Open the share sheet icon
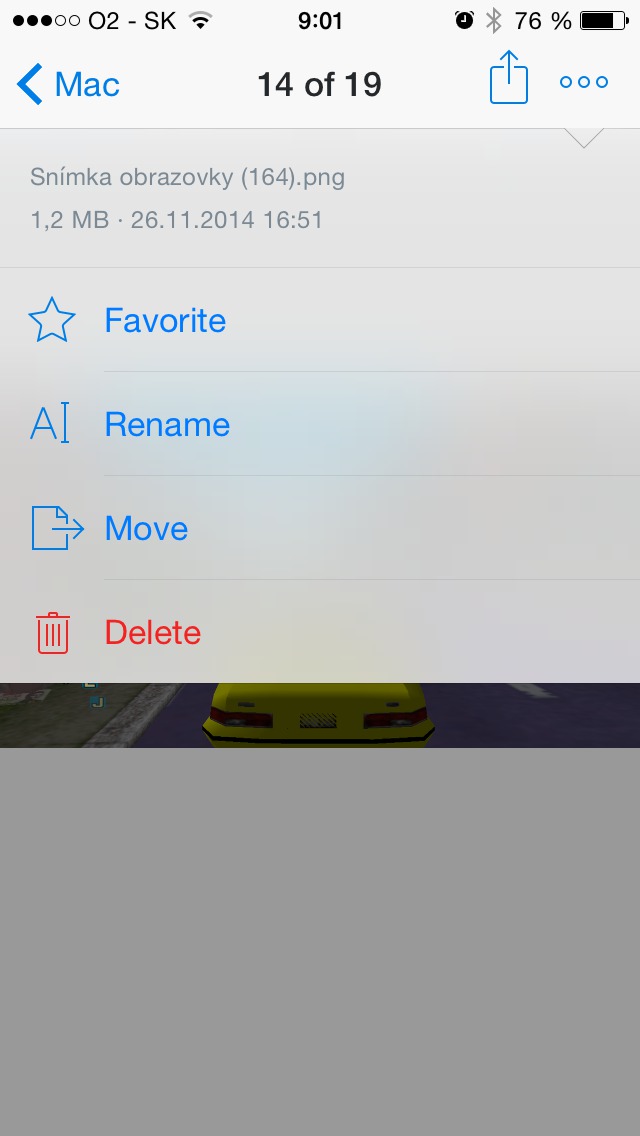The width and height of the screenshot is (640, 1136). click(x=508, y=79)
